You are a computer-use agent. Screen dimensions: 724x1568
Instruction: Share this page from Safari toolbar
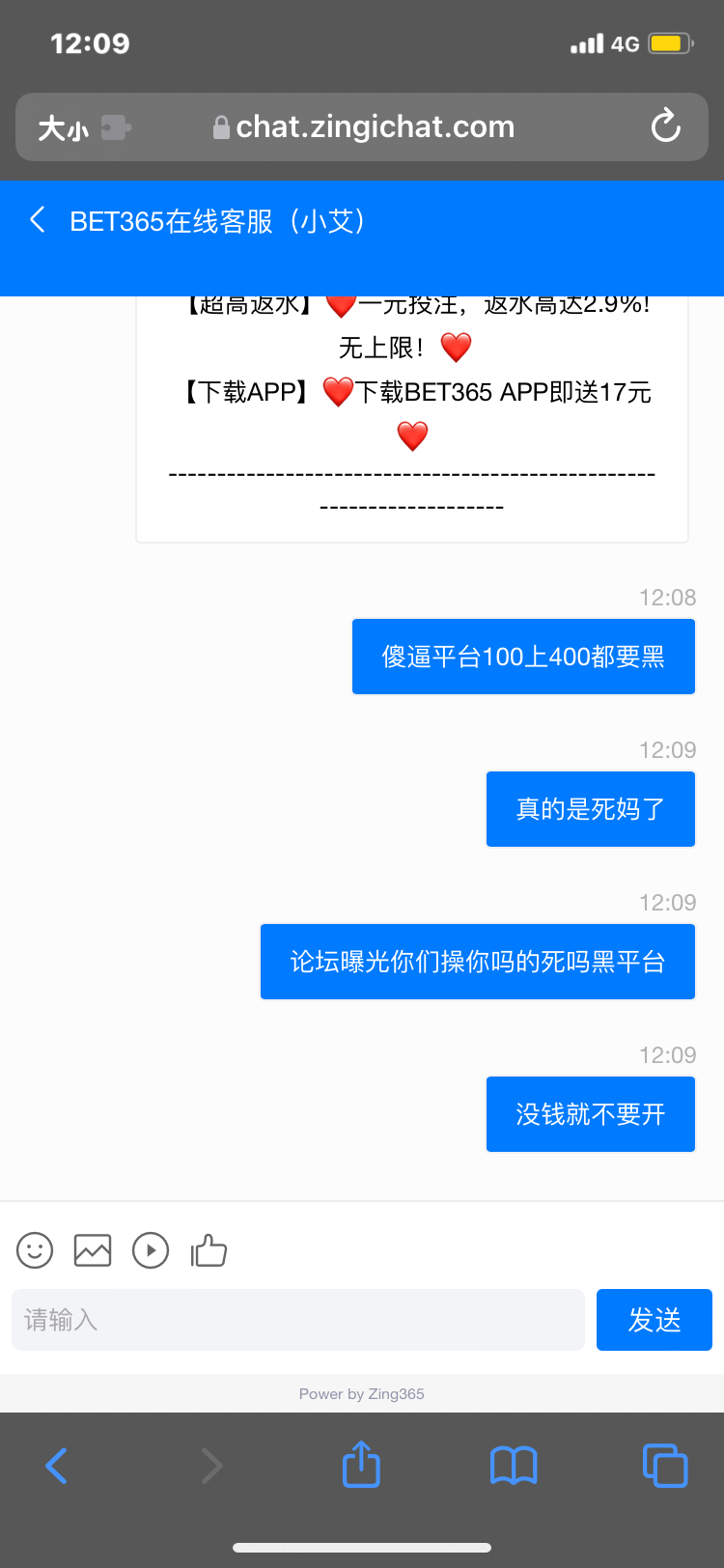(x=361, y=1464)
